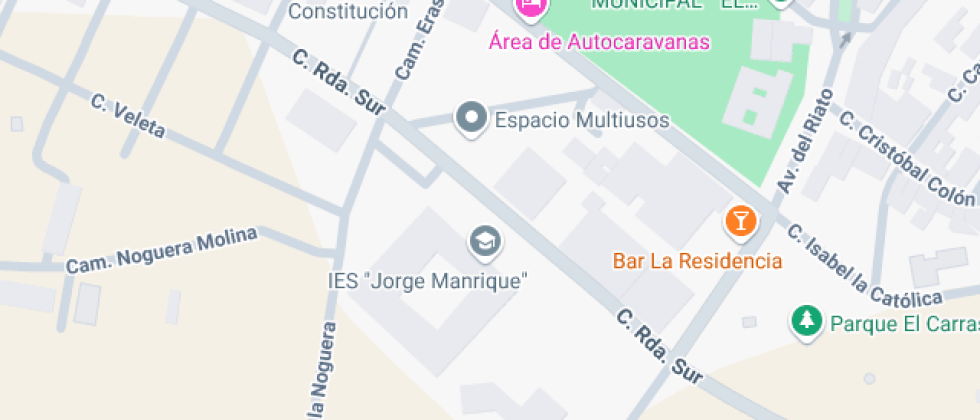Open the Área de Autocaravanas lodging pin
The height and width of the screenshot is (420, 980).
[532, 8]
